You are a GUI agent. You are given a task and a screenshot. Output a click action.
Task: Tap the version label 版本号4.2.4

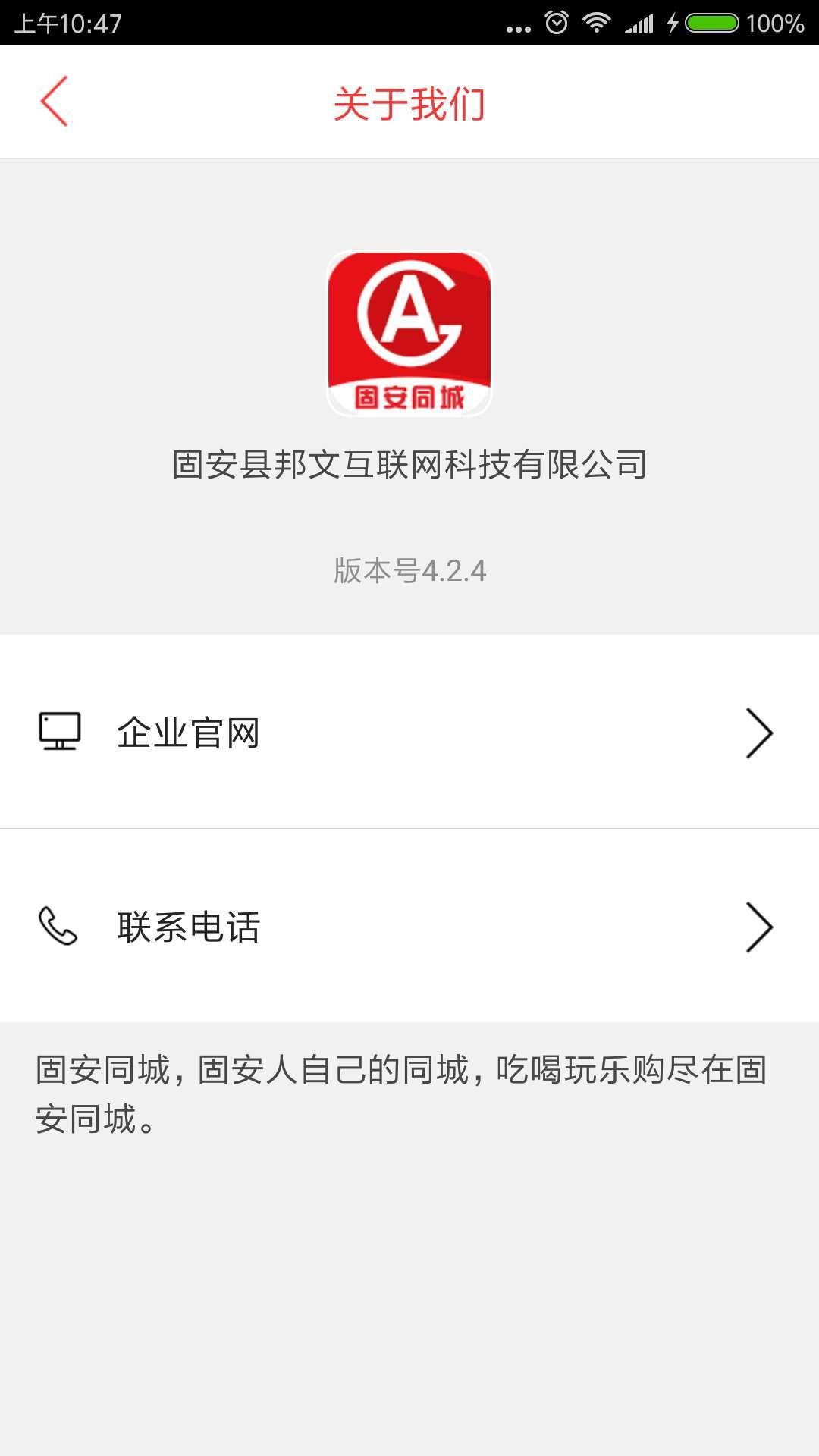click(409, 574)
